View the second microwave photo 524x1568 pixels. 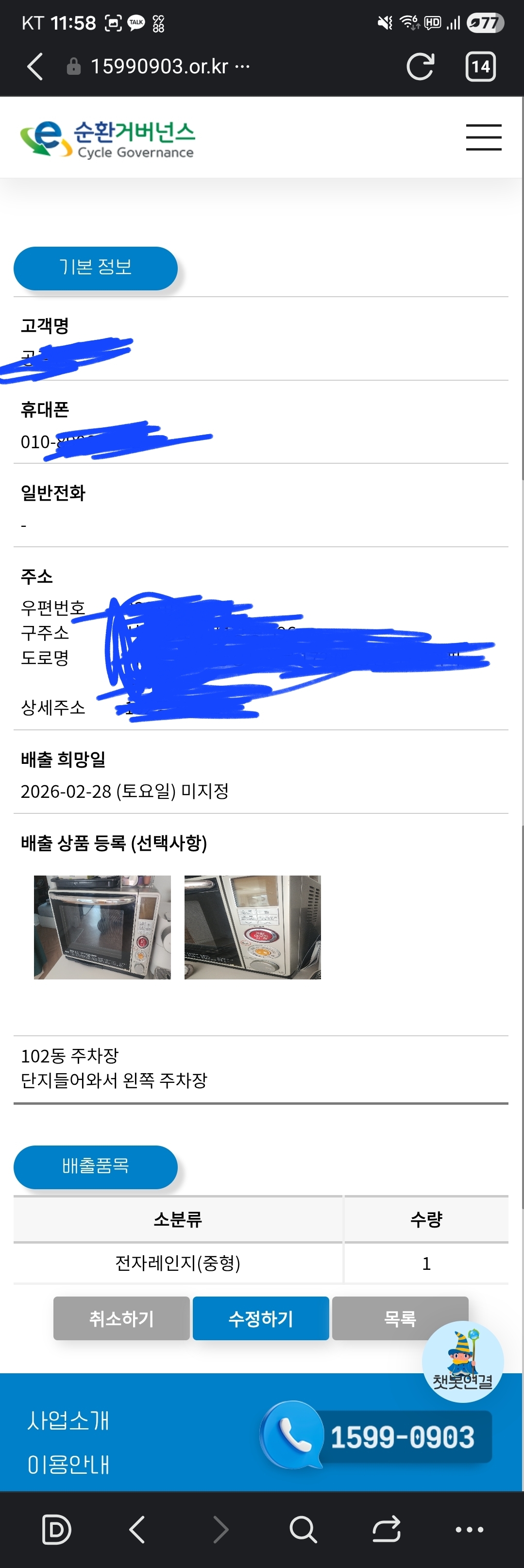pos(253,927)
